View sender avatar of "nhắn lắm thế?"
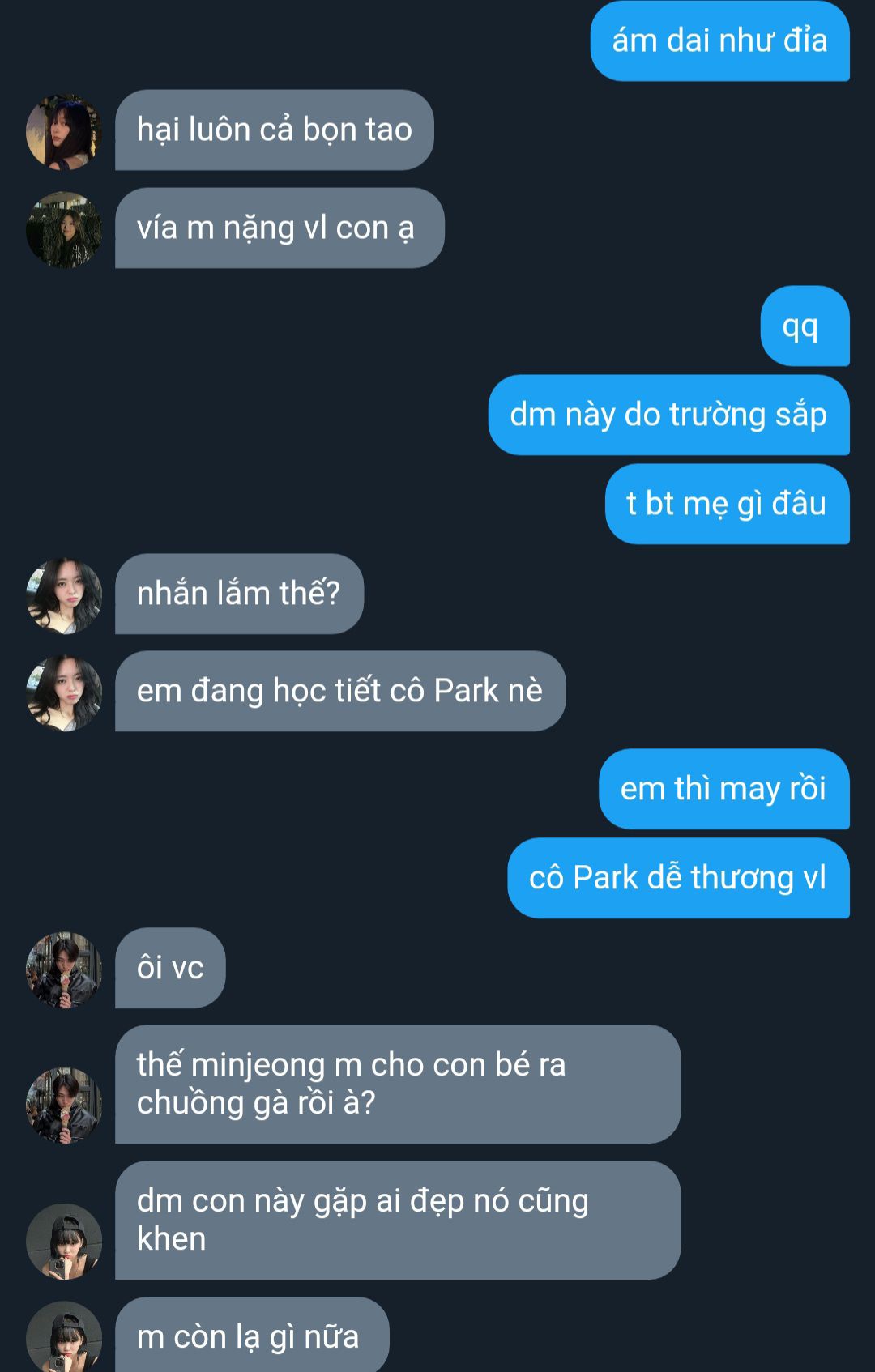 pos(64,596)
